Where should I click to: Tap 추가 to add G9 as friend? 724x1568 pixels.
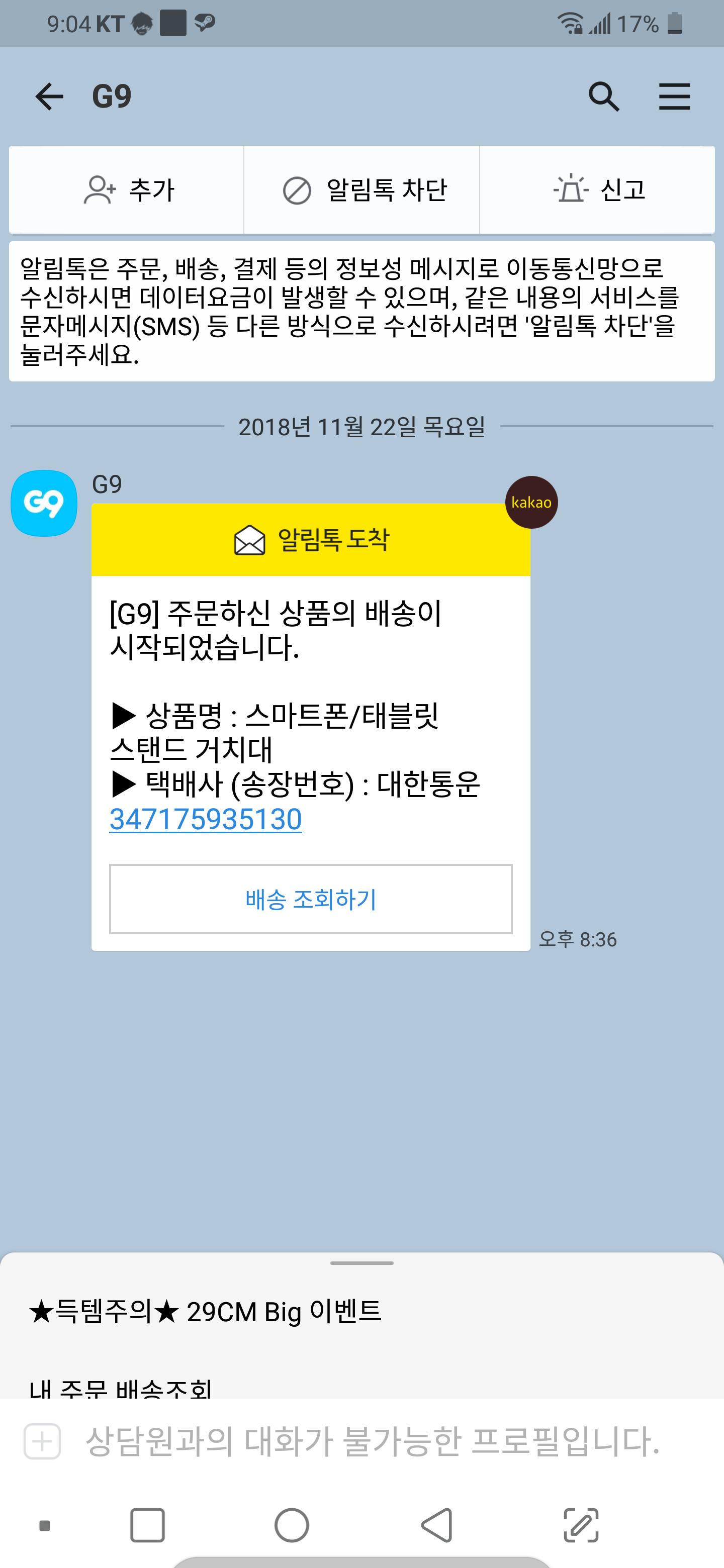127,189
